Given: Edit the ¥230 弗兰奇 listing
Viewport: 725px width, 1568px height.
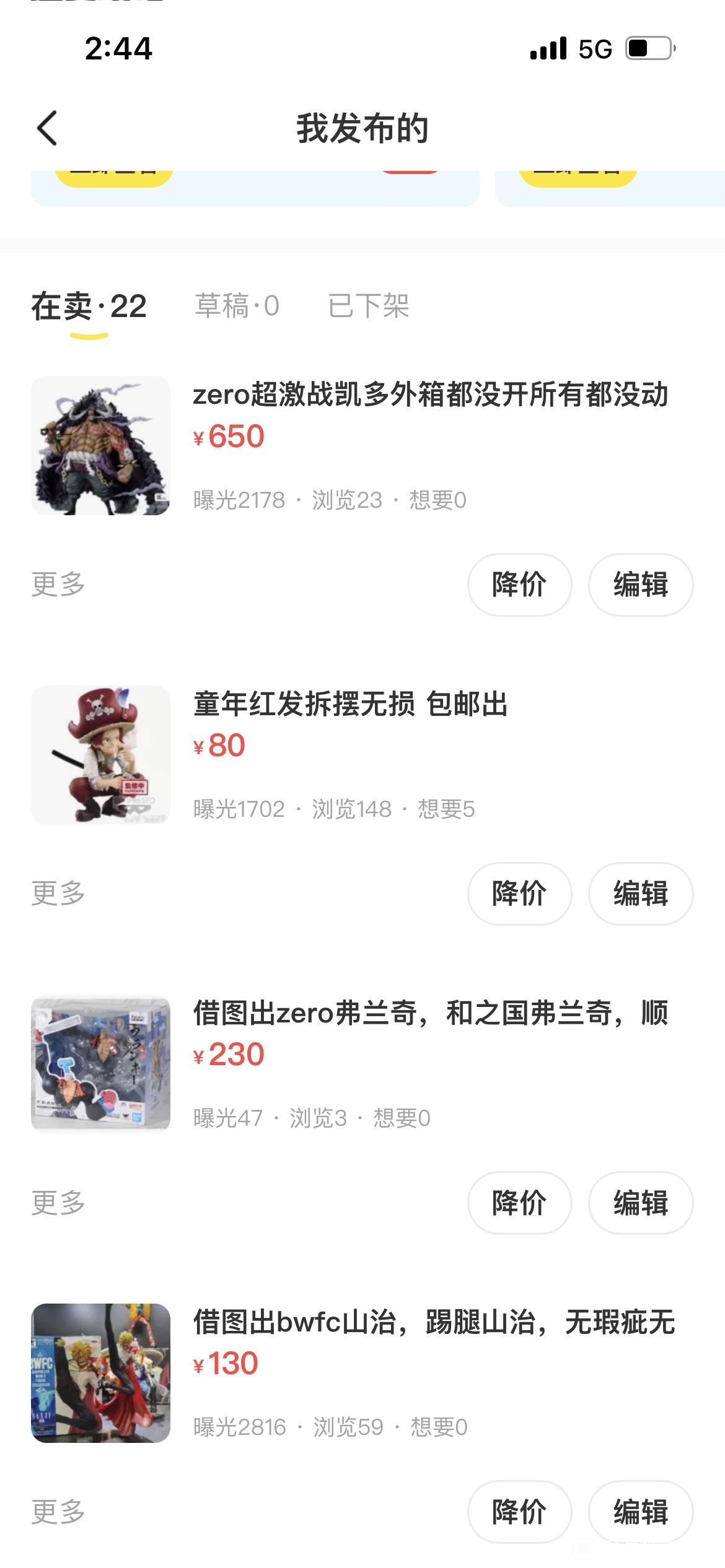Looking at the screenshot, I should coord(641,1203).
